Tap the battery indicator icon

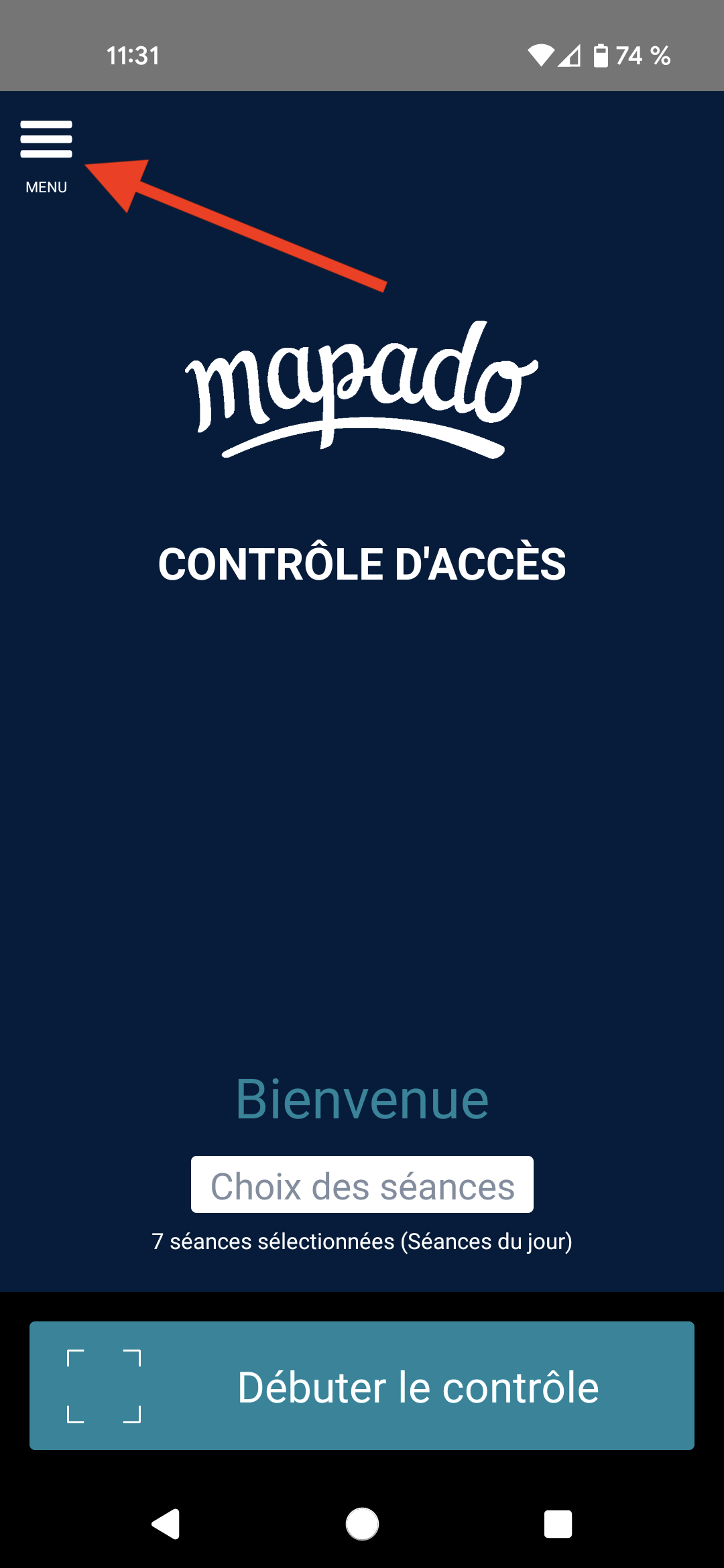coord(602,56)
